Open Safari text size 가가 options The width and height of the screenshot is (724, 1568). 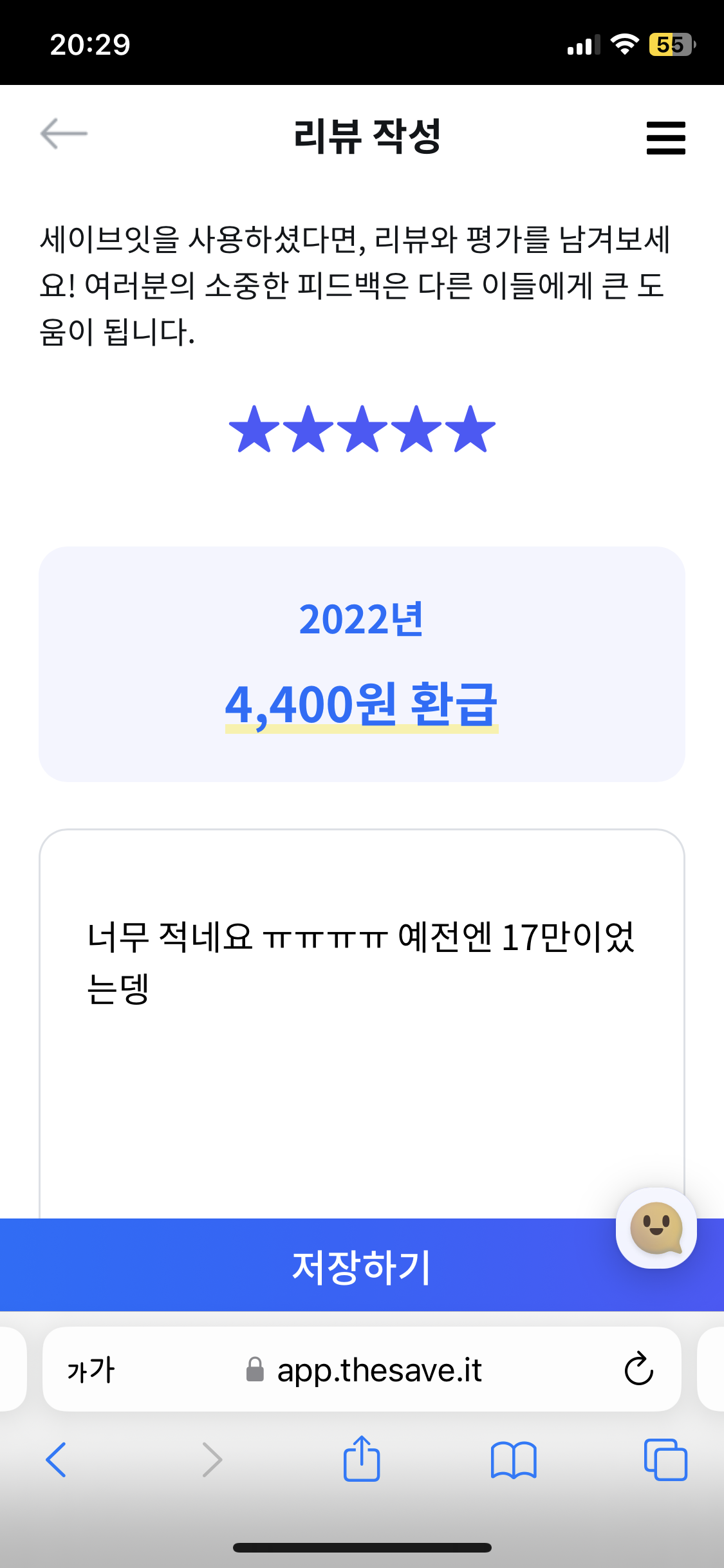point(91,1370)
